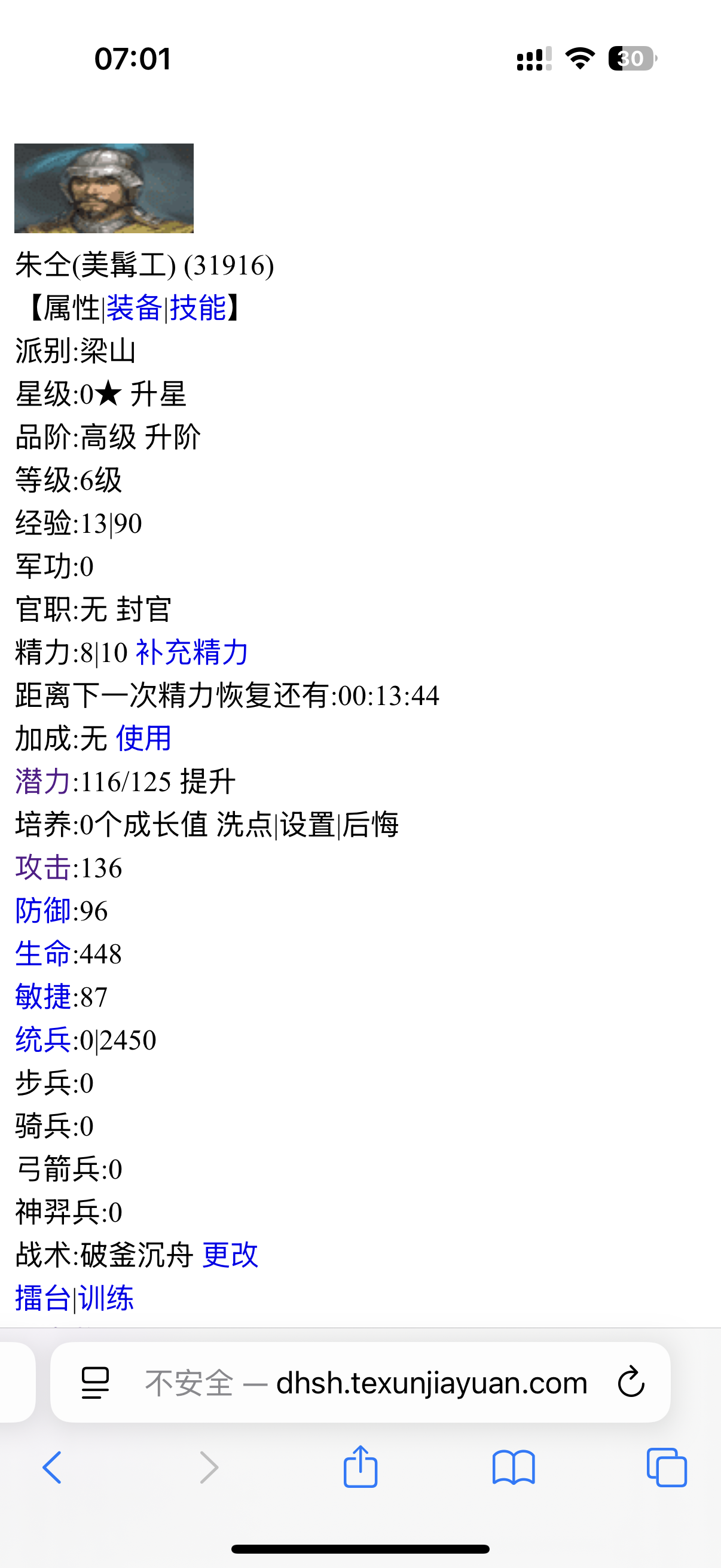Open reader options icon in address bar
721x1568 pixels.
[x=96, y=1382]
